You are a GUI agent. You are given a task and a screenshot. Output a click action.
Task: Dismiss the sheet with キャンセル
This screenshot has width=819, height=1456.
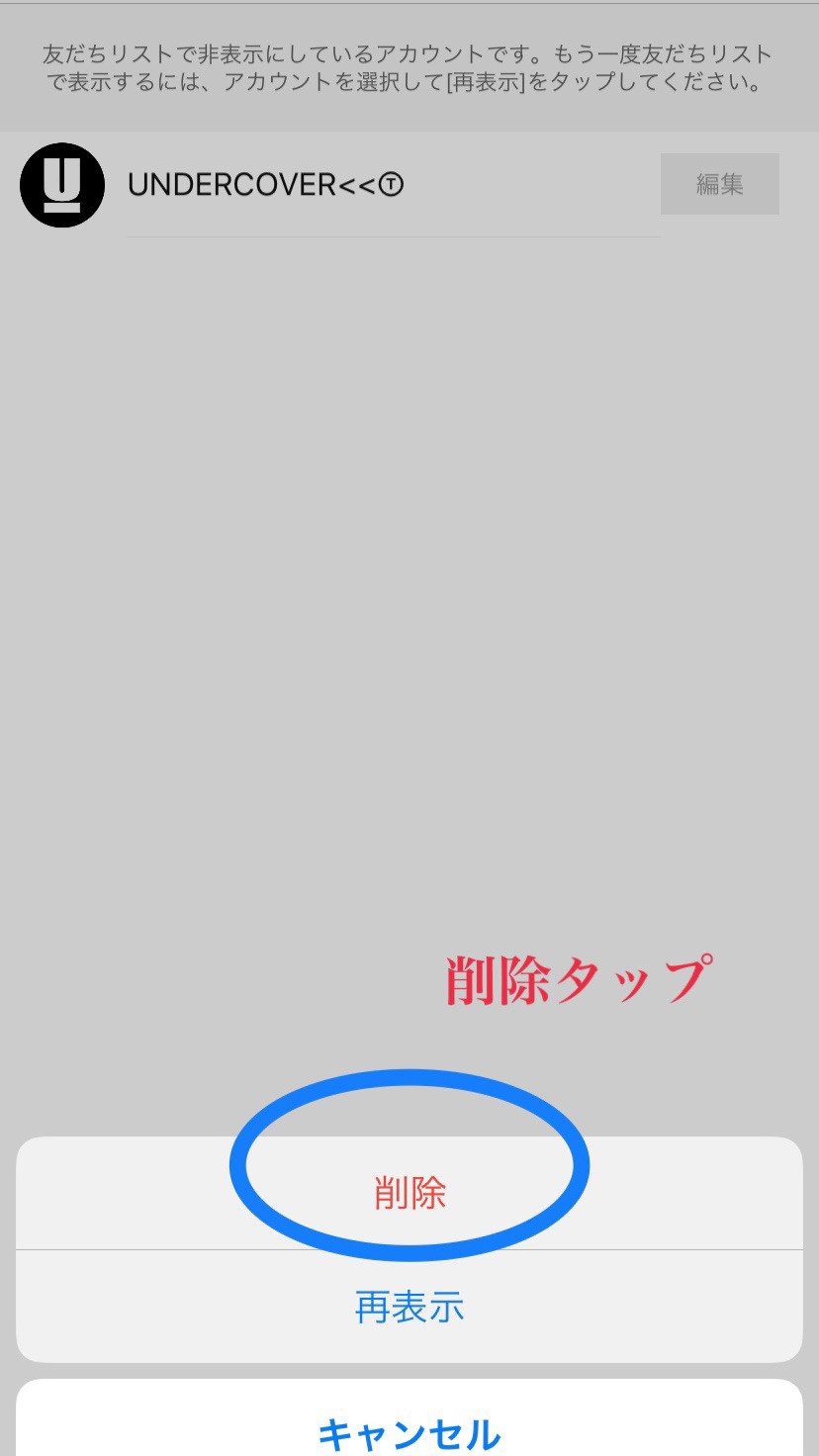pyautogui.click(x=409, y=1431)
